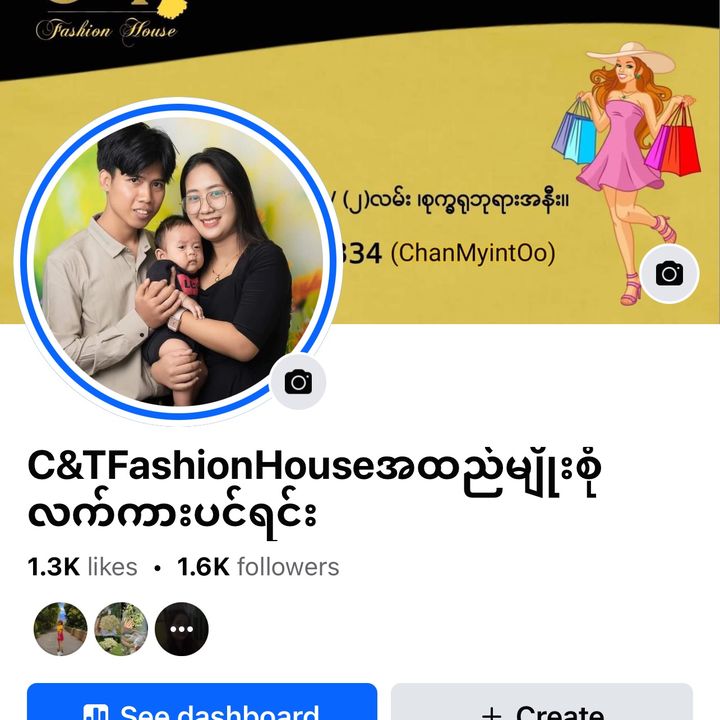Show more followers via three-dot avatar
Viewport: 720px width, 720px height.
coord(182,629)
